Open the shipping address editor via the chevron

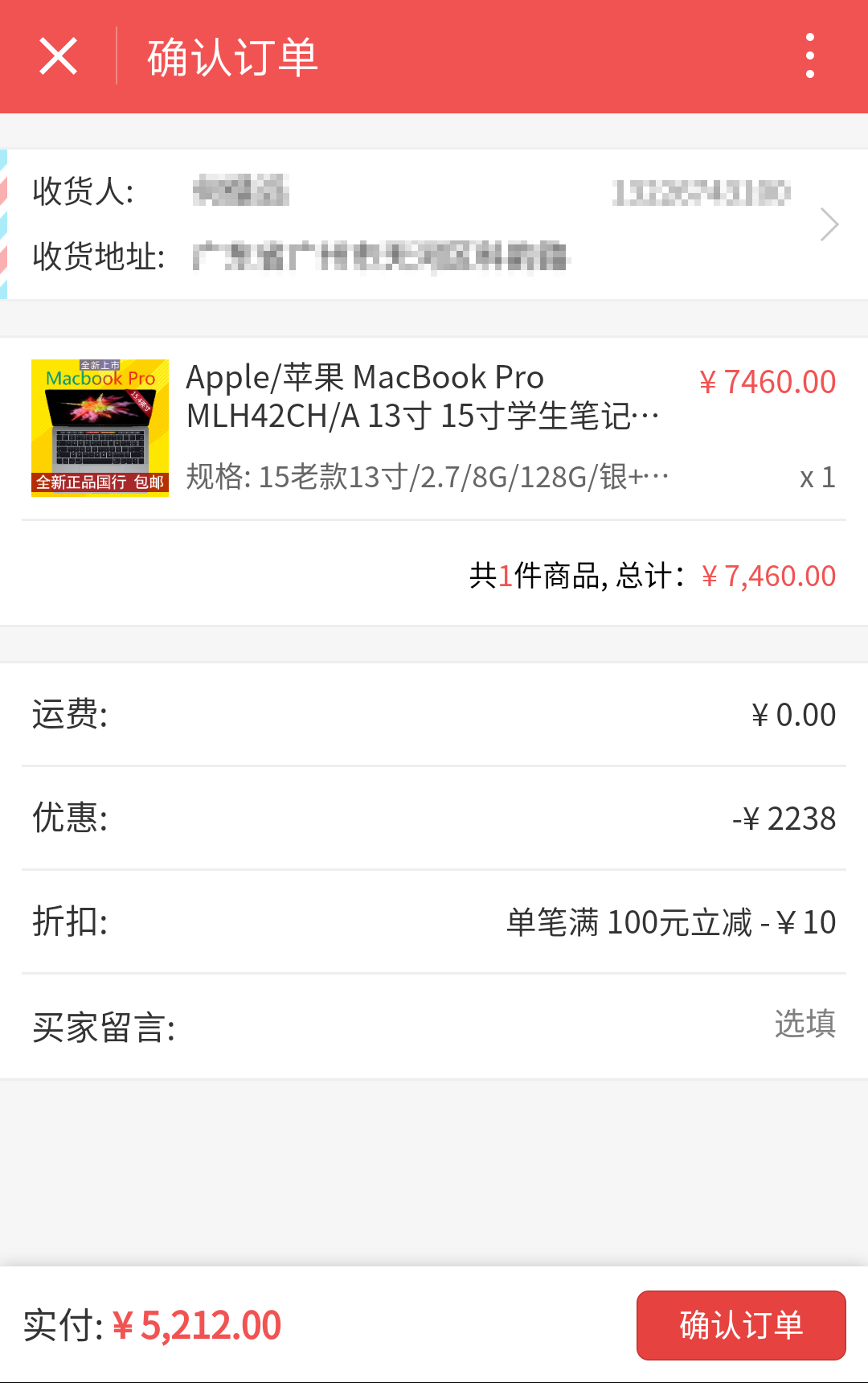[x=829, y=224]
